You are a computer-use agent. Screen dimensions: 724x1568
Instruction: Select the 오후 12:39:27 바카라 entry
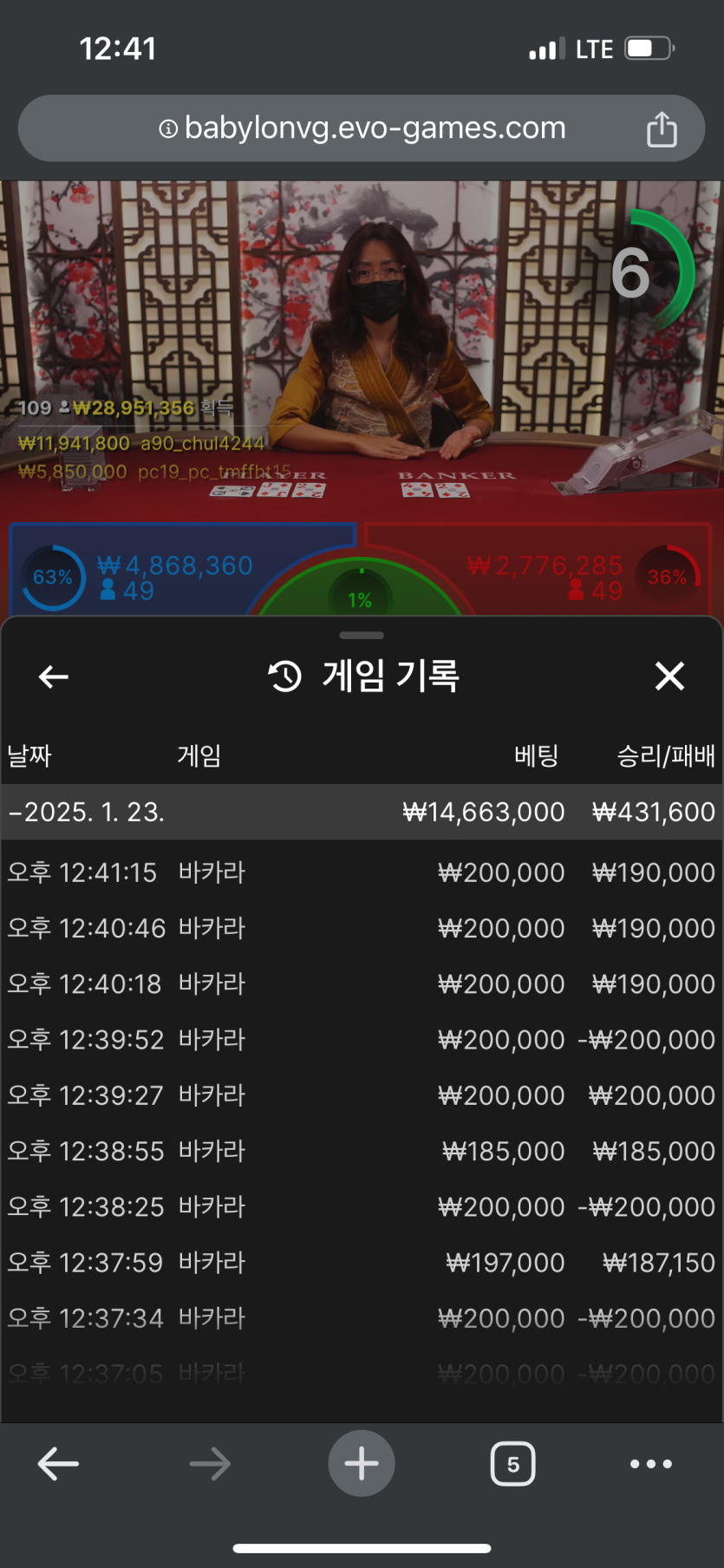361,1095
